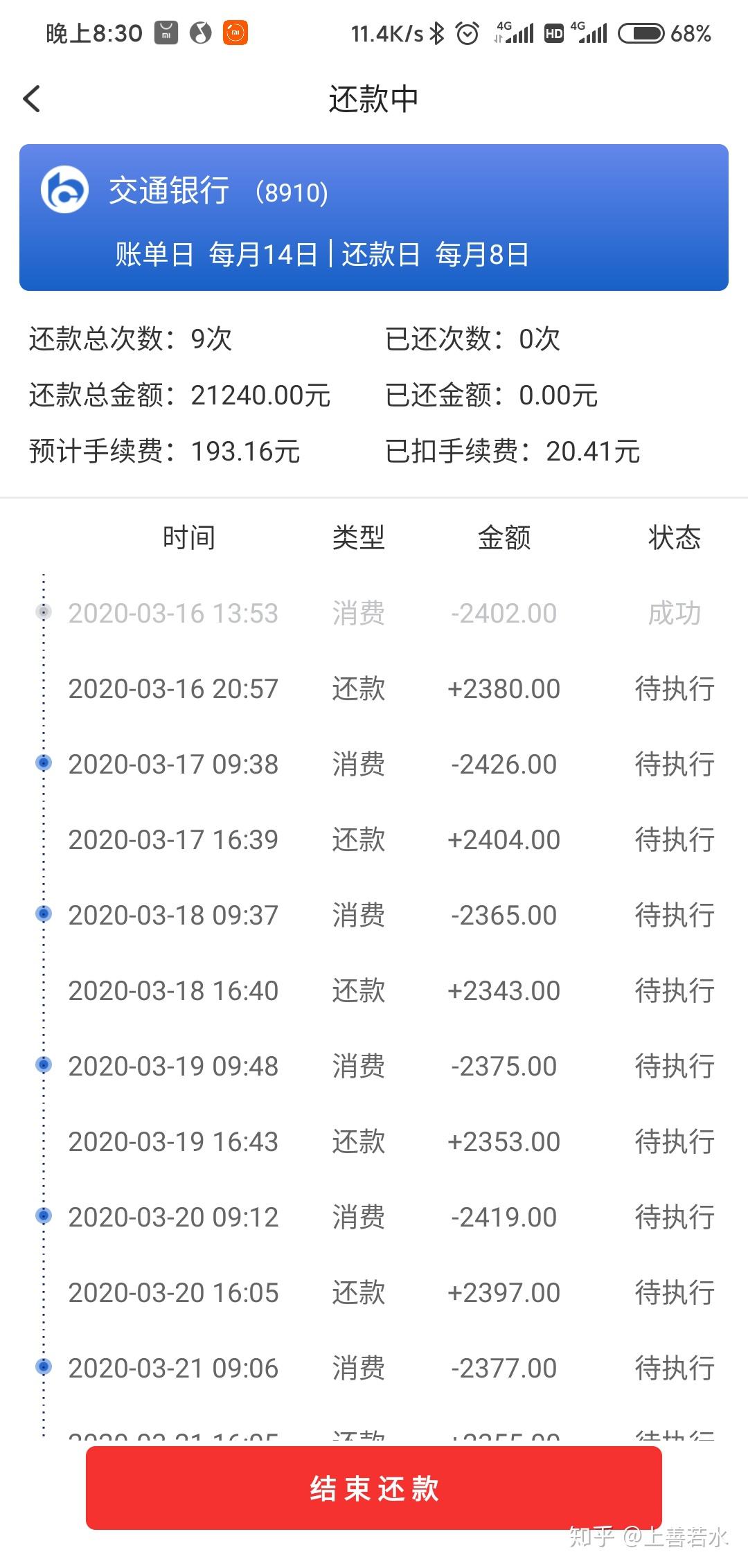Go back from the 还款中 page
Image resolution: width=748 pixels, height=1568 pixels.
(x=32, y=99)
